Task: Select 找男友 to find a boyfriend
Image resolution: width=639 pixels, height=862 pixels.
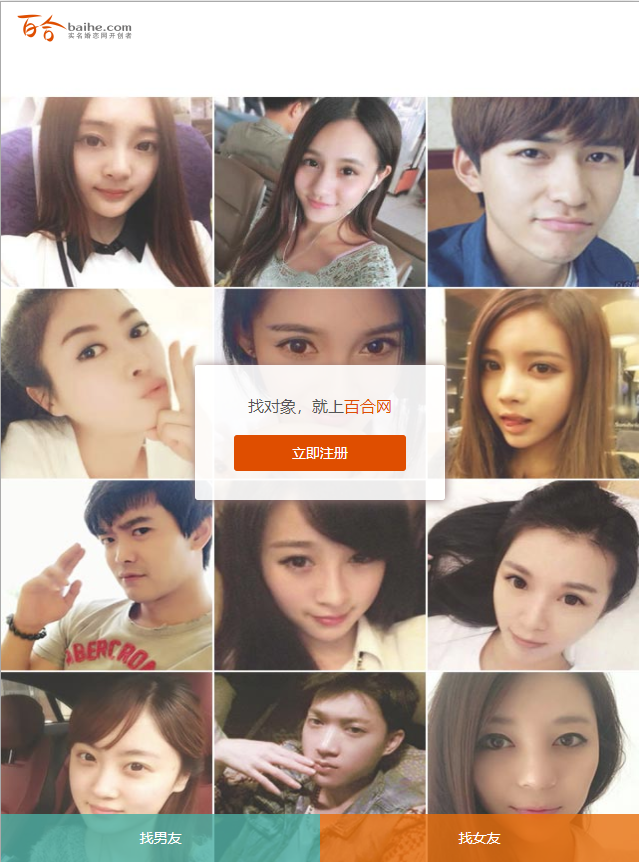Action: tap(159, 838)
